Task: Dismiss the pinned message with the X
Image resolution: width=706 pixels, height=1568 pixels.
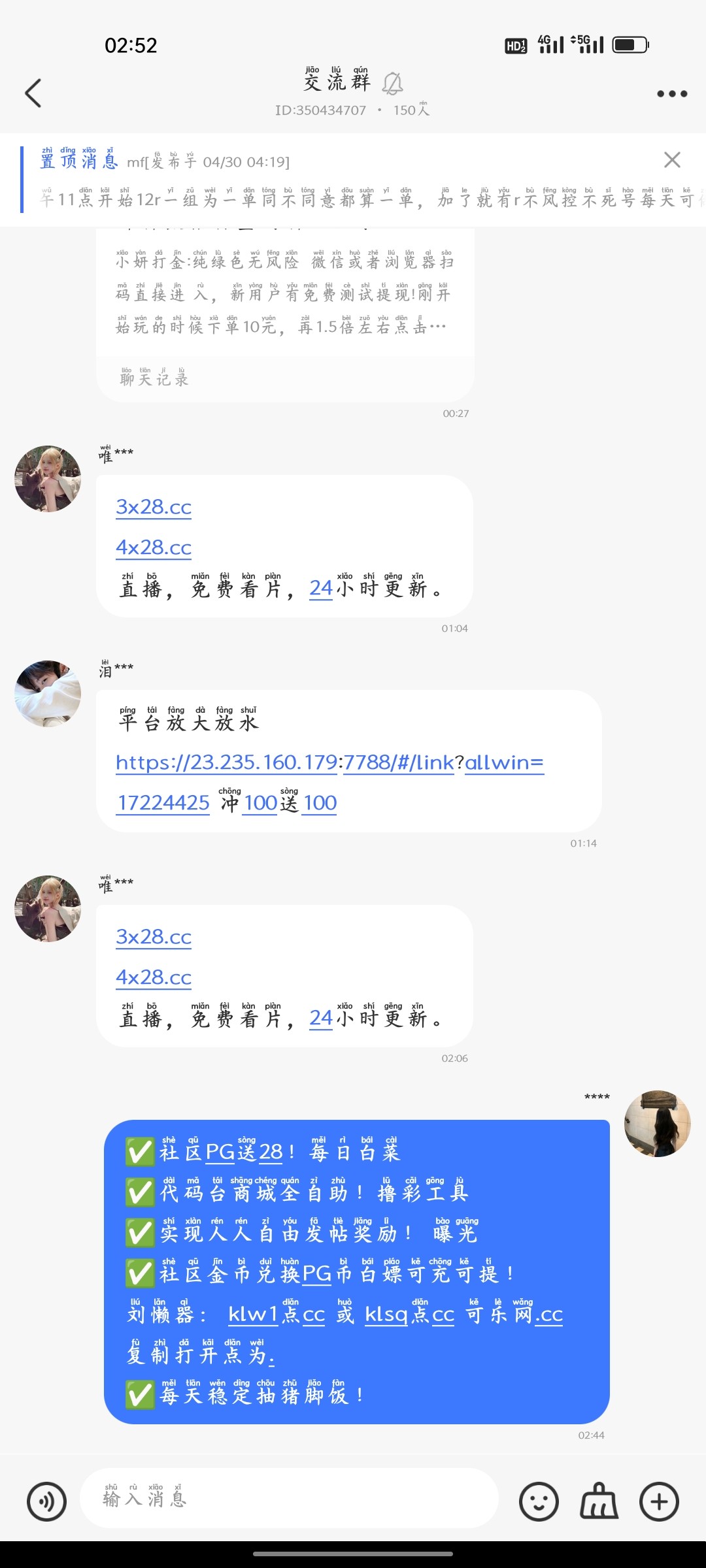Action: tap(672, 159)
